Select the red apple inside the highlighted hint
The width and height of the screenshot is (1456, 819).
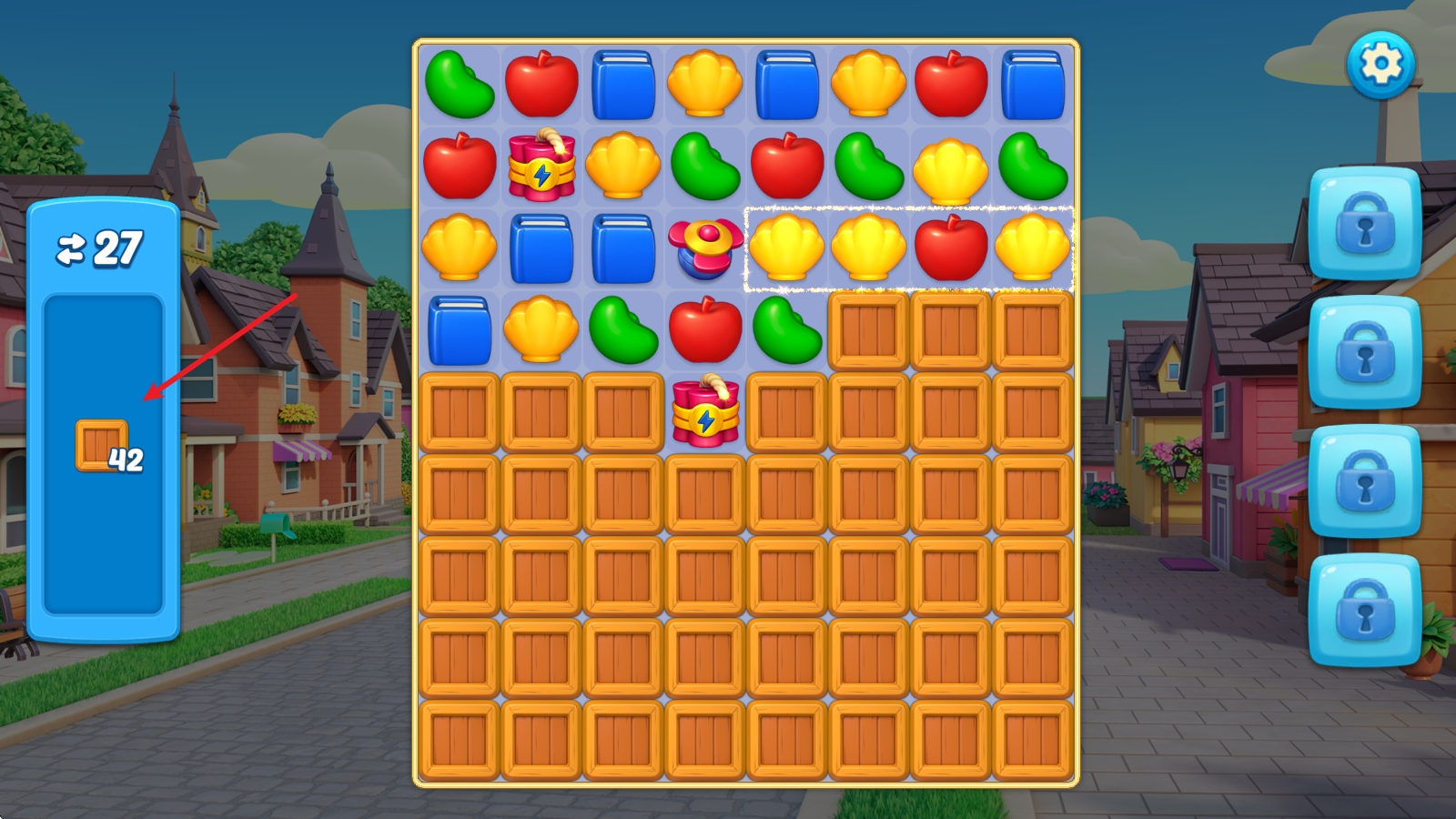pos(950,248)
